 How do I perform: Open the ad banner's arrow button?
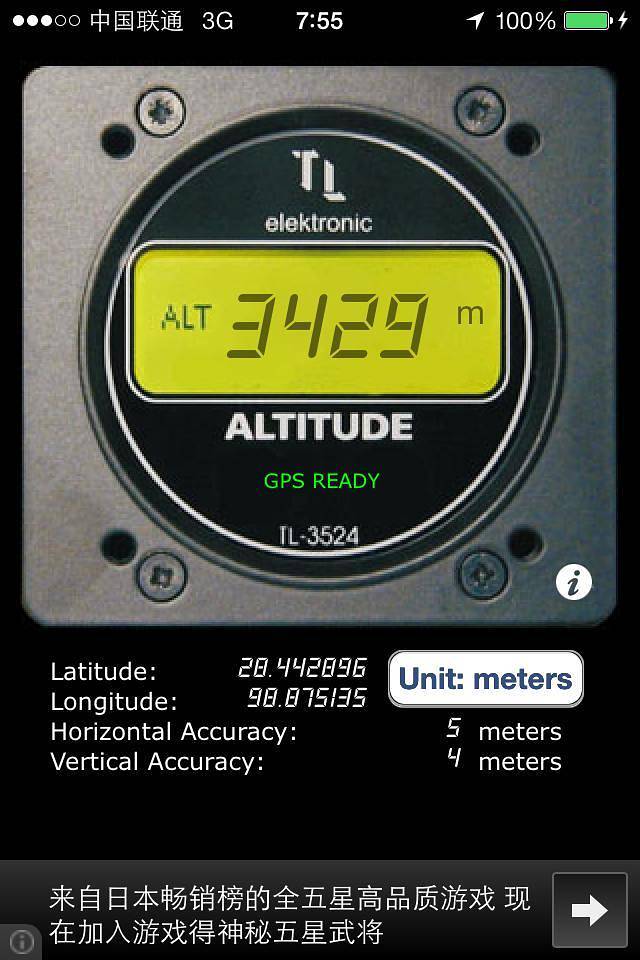589,910
